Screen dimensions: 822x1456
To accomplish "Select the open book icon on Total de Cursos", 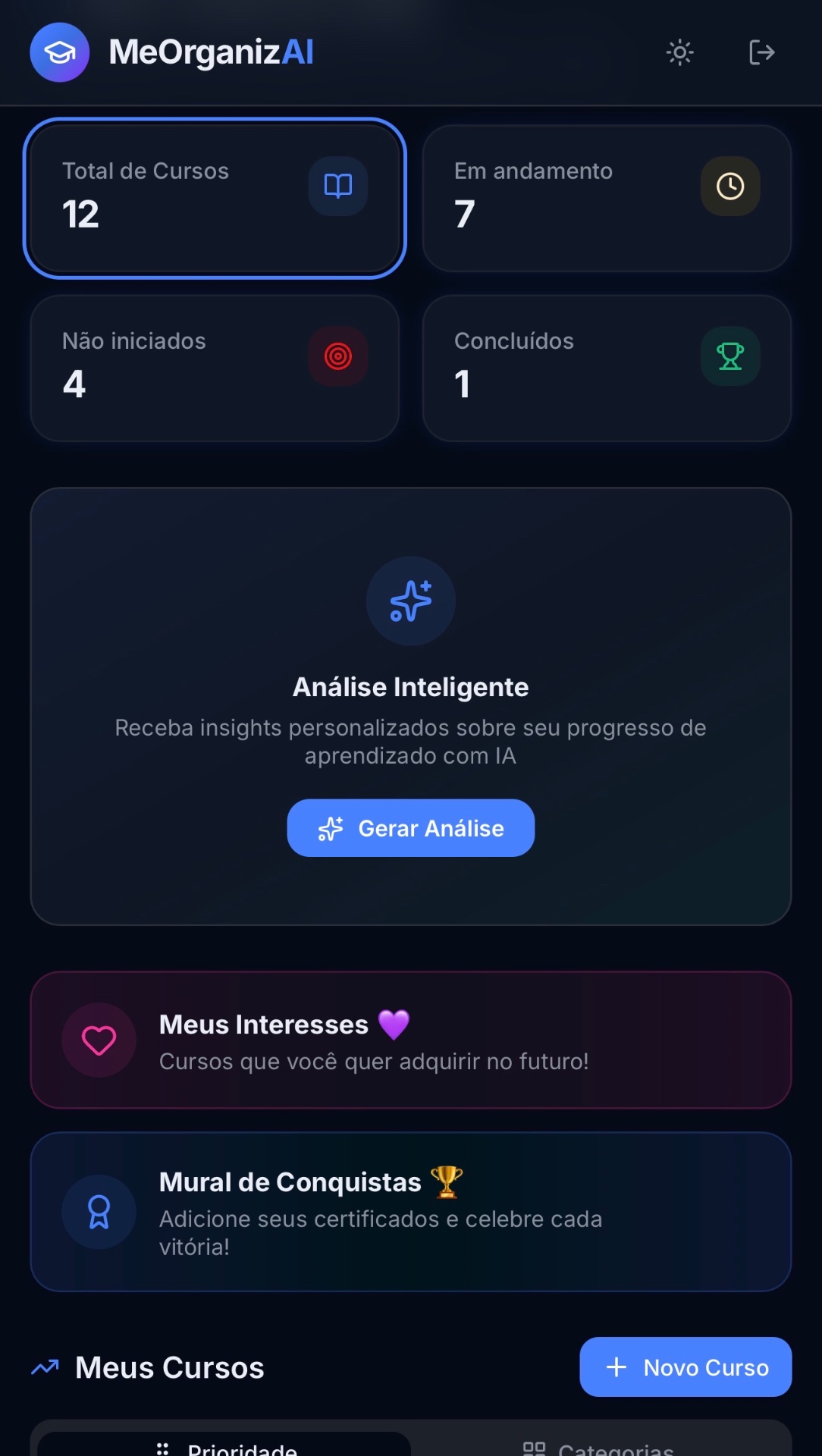I will coord(337,186).
